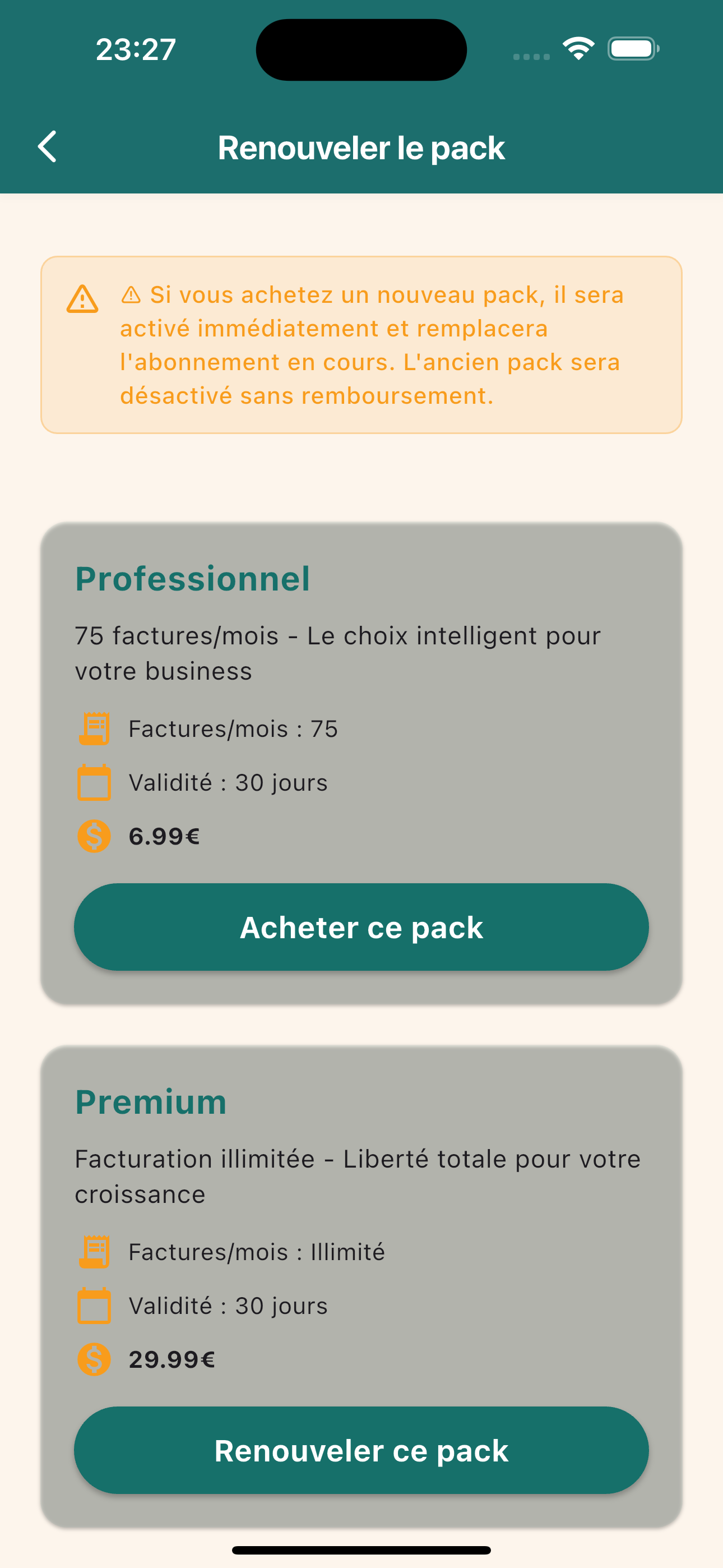The height and width of the screenshot is (1568, 723).
Task: Tap the calendar icon beside Validité 30 jours in Professionnel
Action: [94, 782]
